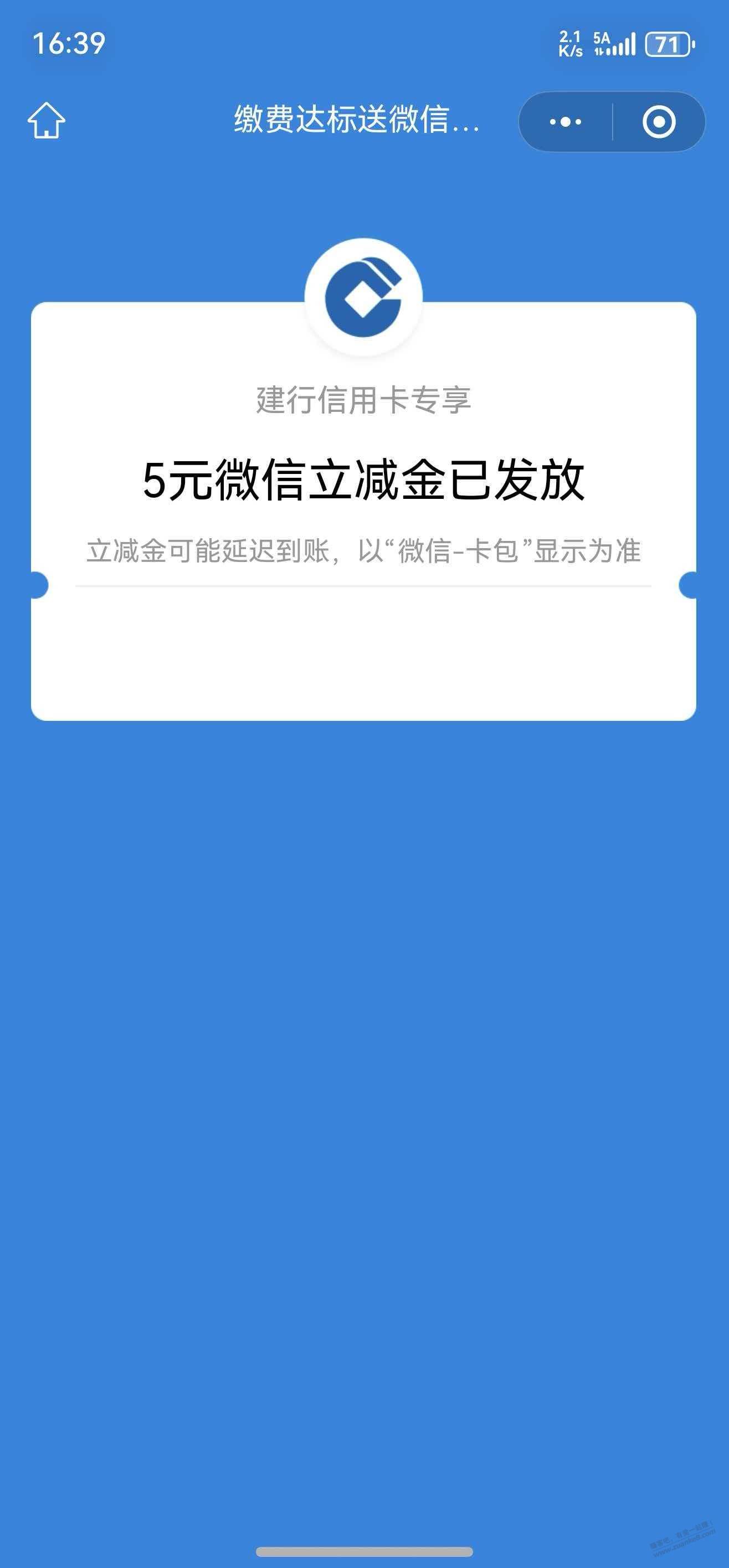Open the three-dot more menu
729x1568 pixels.
click(x=565, y=122)
